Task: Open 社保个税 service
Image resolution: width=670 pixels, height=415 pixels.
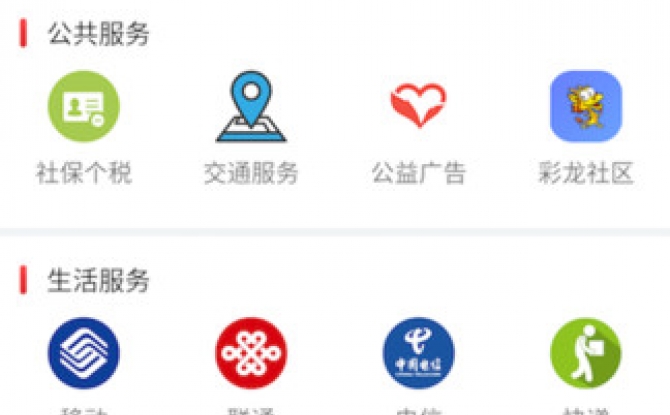Action: point(84,107)
